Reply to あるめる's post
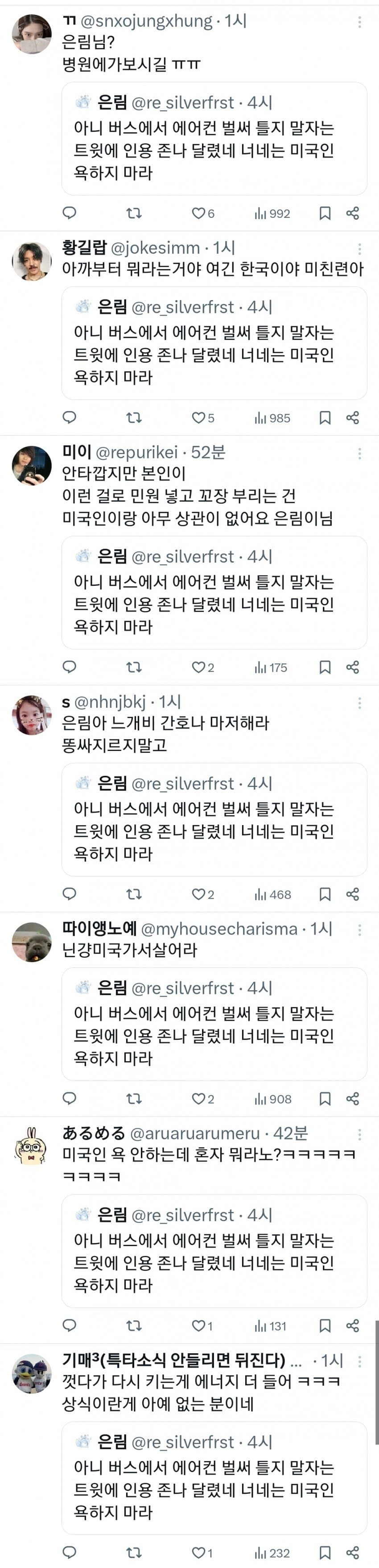 coord(70,1326)
